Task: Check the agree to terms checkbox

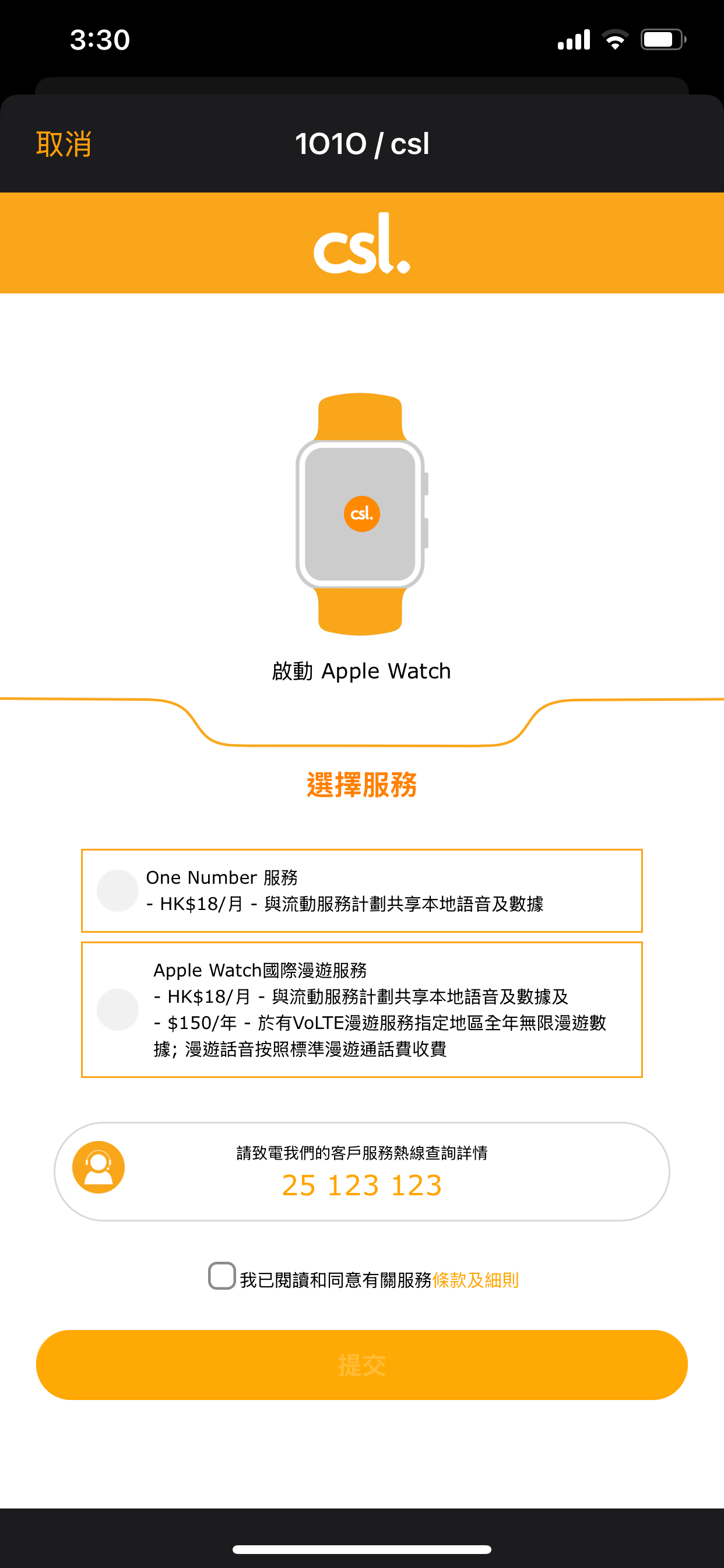Action: [x=222, y=1276]
